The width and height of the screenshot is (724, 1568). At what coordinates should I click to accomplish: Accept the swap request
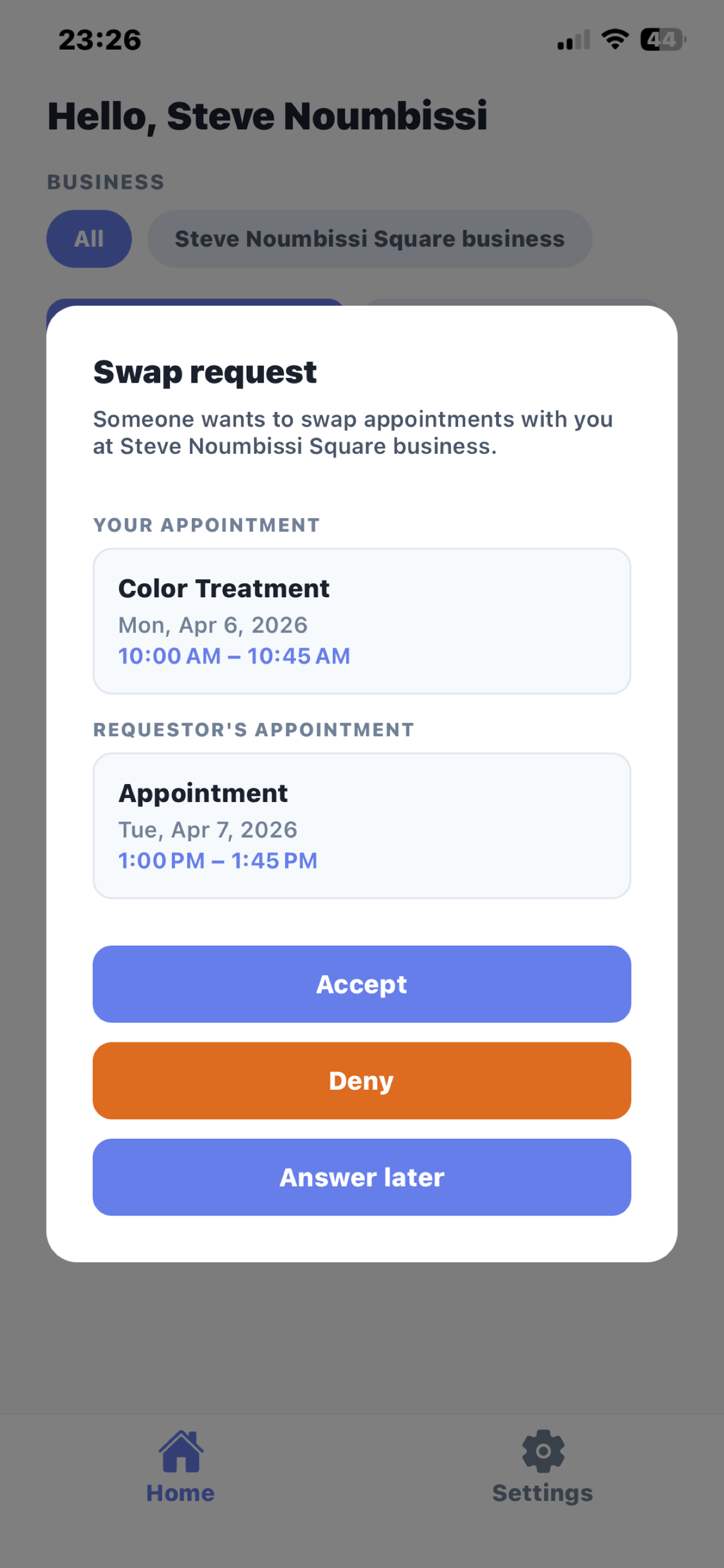click(361, 984)
